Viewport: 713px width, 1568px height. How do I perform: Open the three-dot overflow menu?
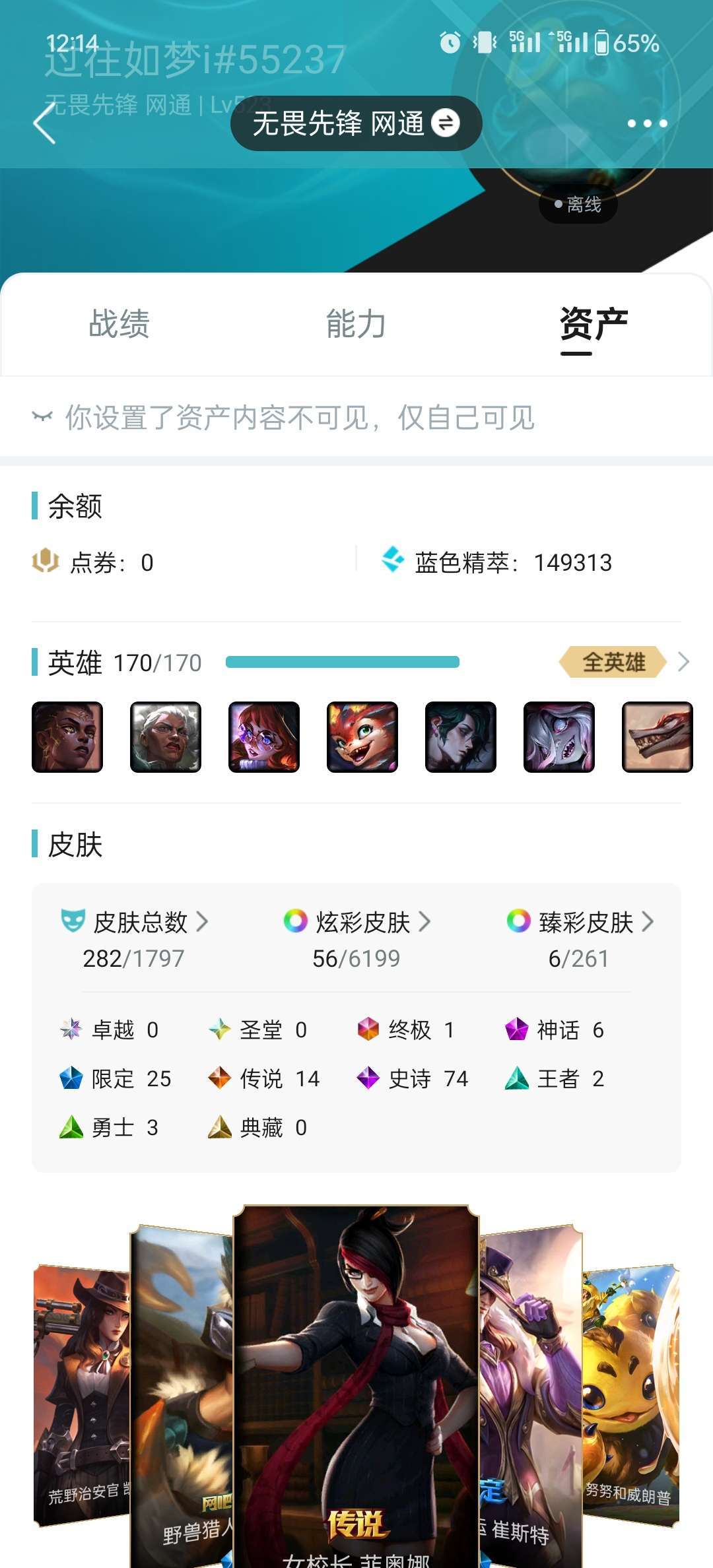[x=647, y=123]
